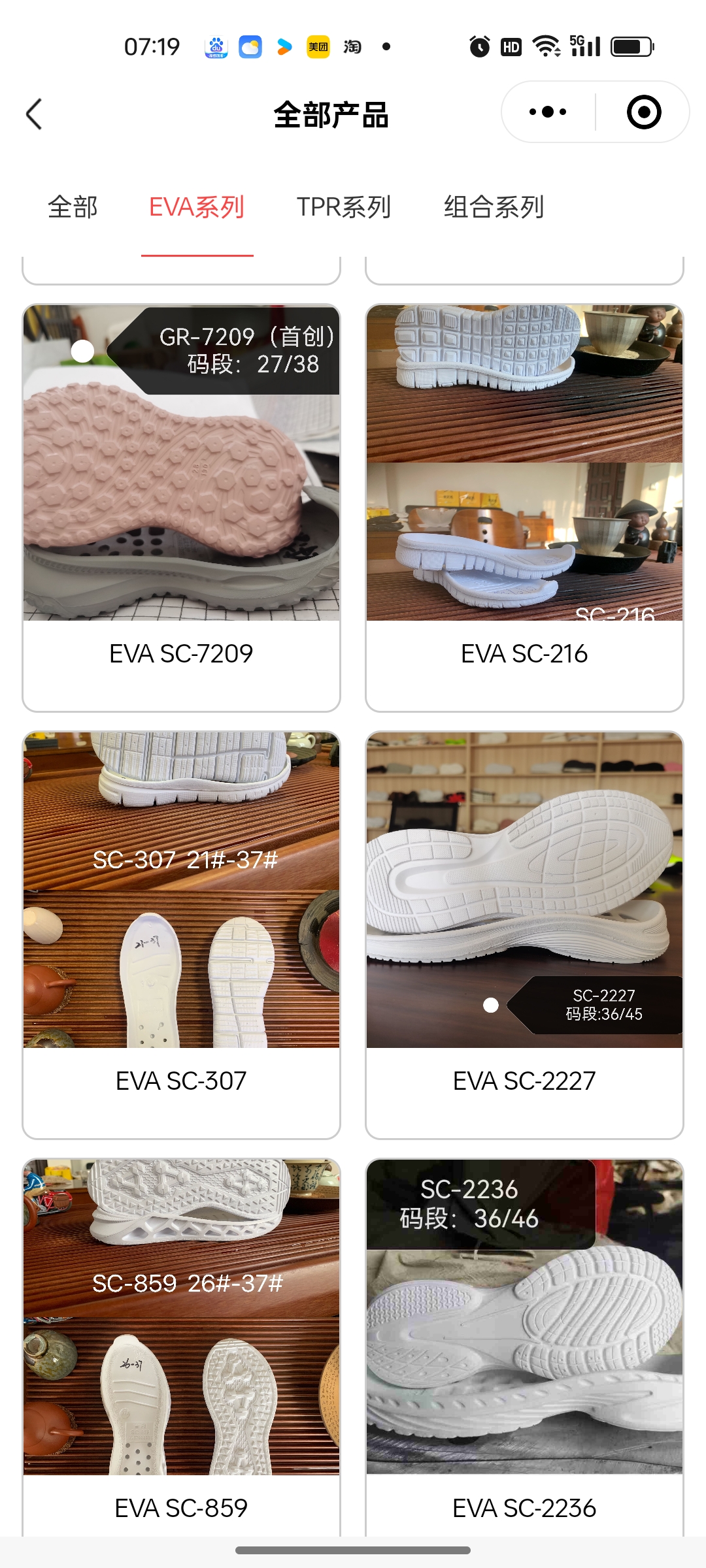Switch to the TPR系列 tab
Screen dimensions: 706x1568
[344, 207]
